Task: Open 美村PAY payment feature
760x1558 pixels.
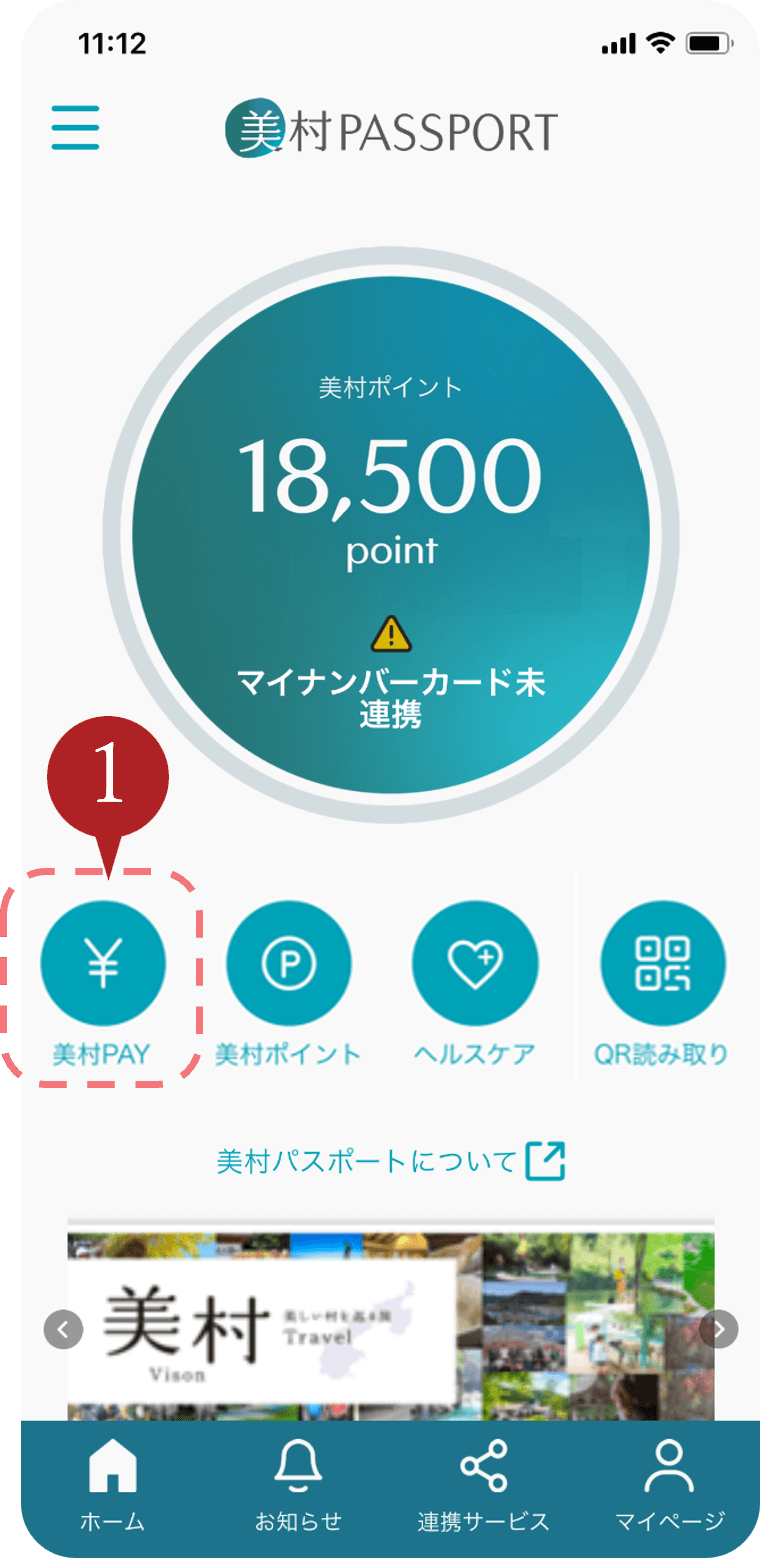Action: tap(102, 965)
